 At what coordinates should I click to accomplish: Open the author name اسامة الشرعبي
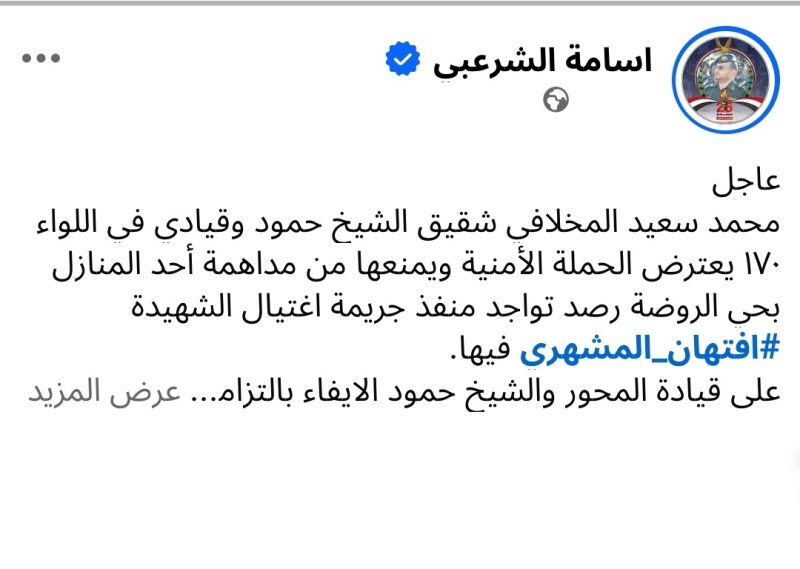(543, 60)
